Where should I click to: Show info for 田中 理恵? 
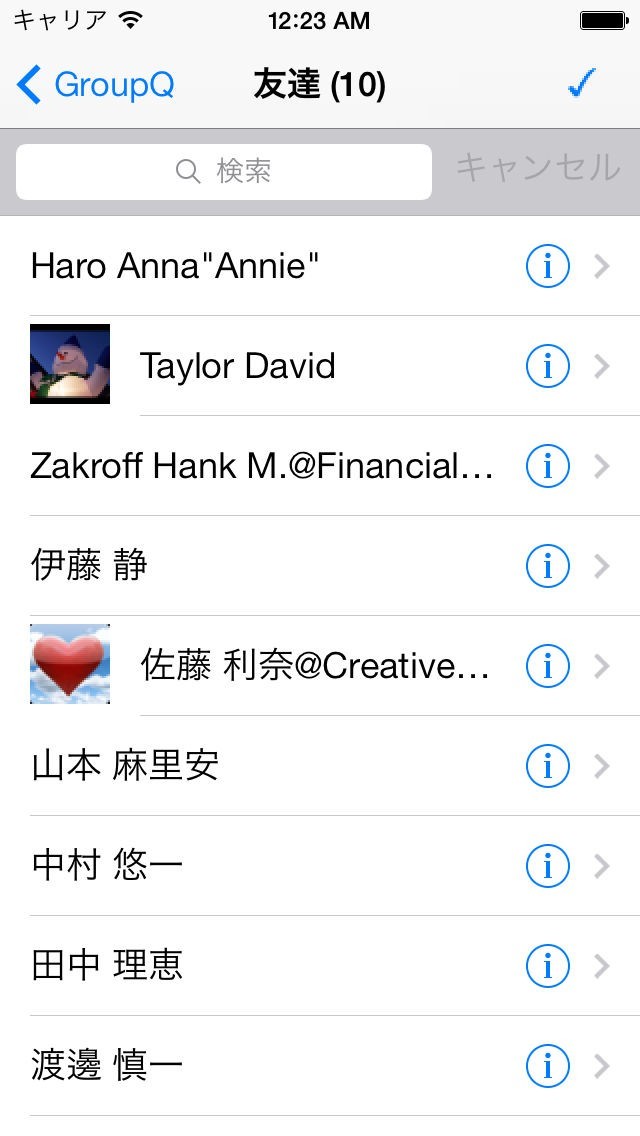(x=547, y=966)
